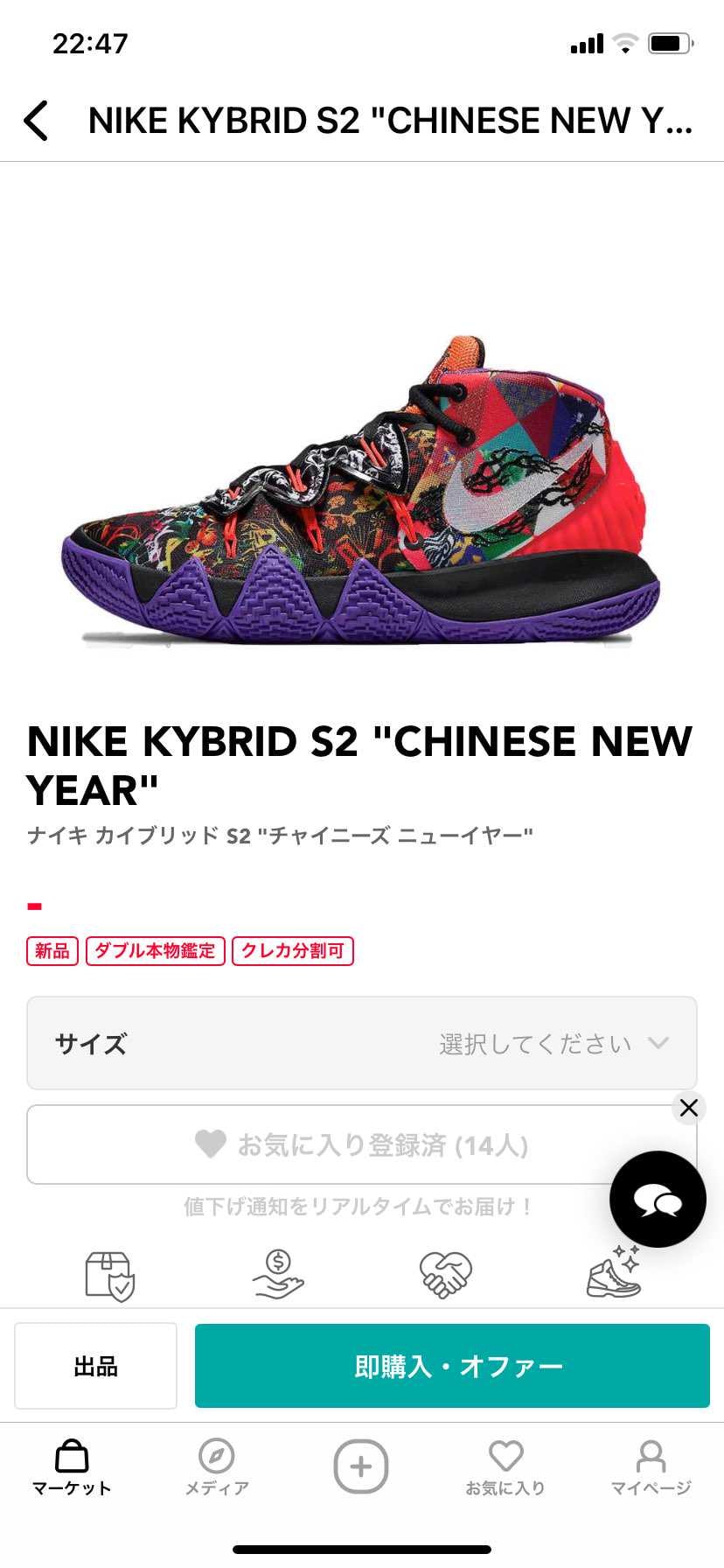The width and height of the screenshot is (724, 1568).
Task: Go back from the product page
Action: point(37,121)
